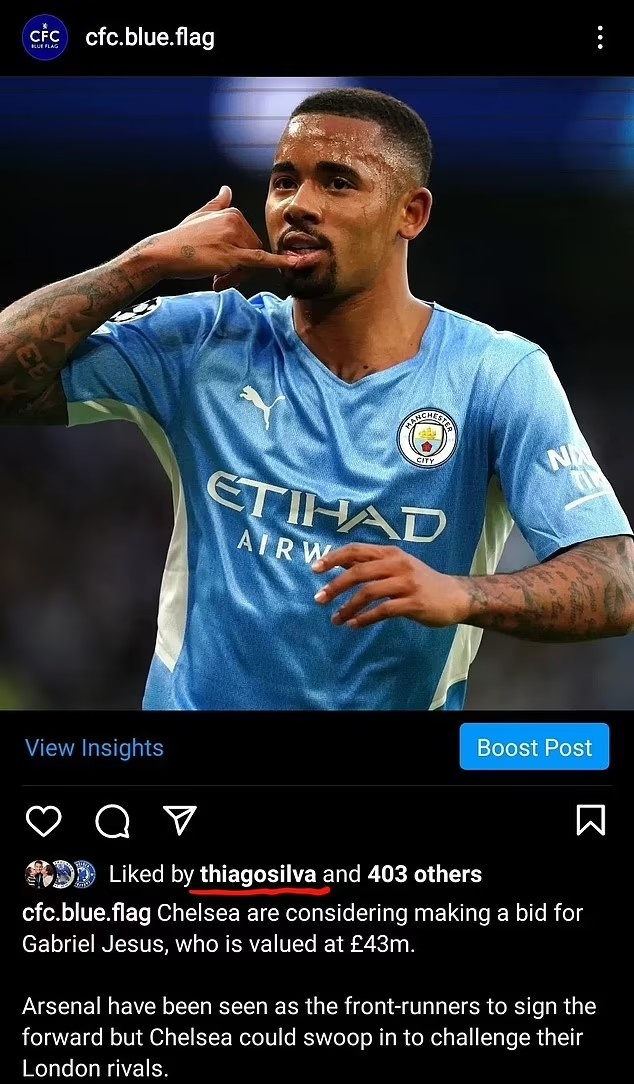634x1084 pixels.
Task: Open comments with the speech bubble icon
Action: pyautogui.click(x=112, y=821)
